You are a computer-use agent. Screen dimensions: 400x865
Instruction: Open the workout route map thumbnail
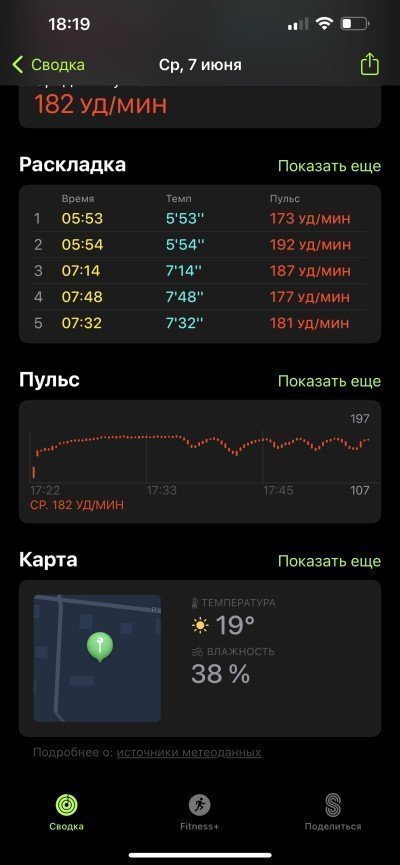97,658
